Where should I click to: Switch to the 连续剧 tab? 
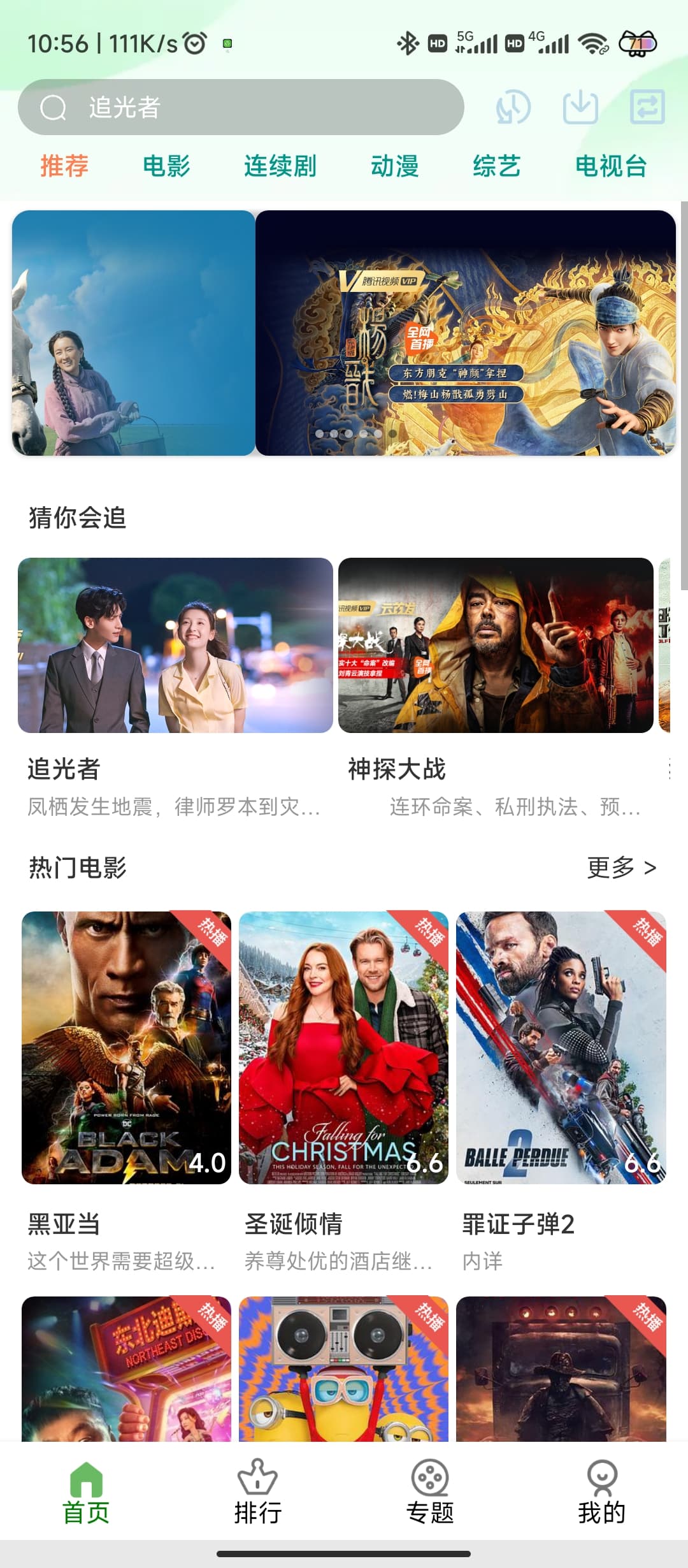click(x=280, y=166)
